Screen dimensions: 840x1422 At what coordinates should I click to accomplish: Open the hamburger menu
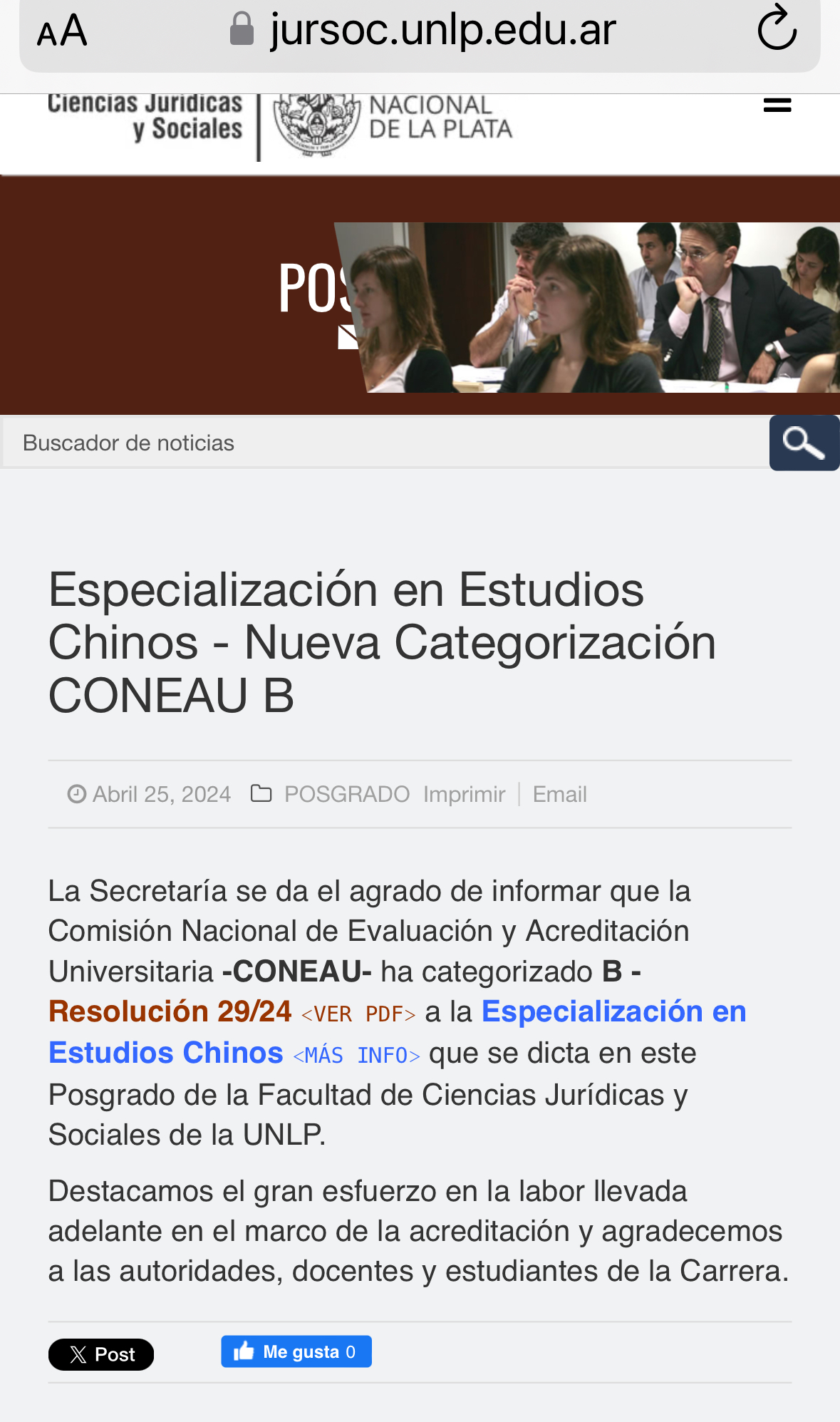(x=777, y=105)
